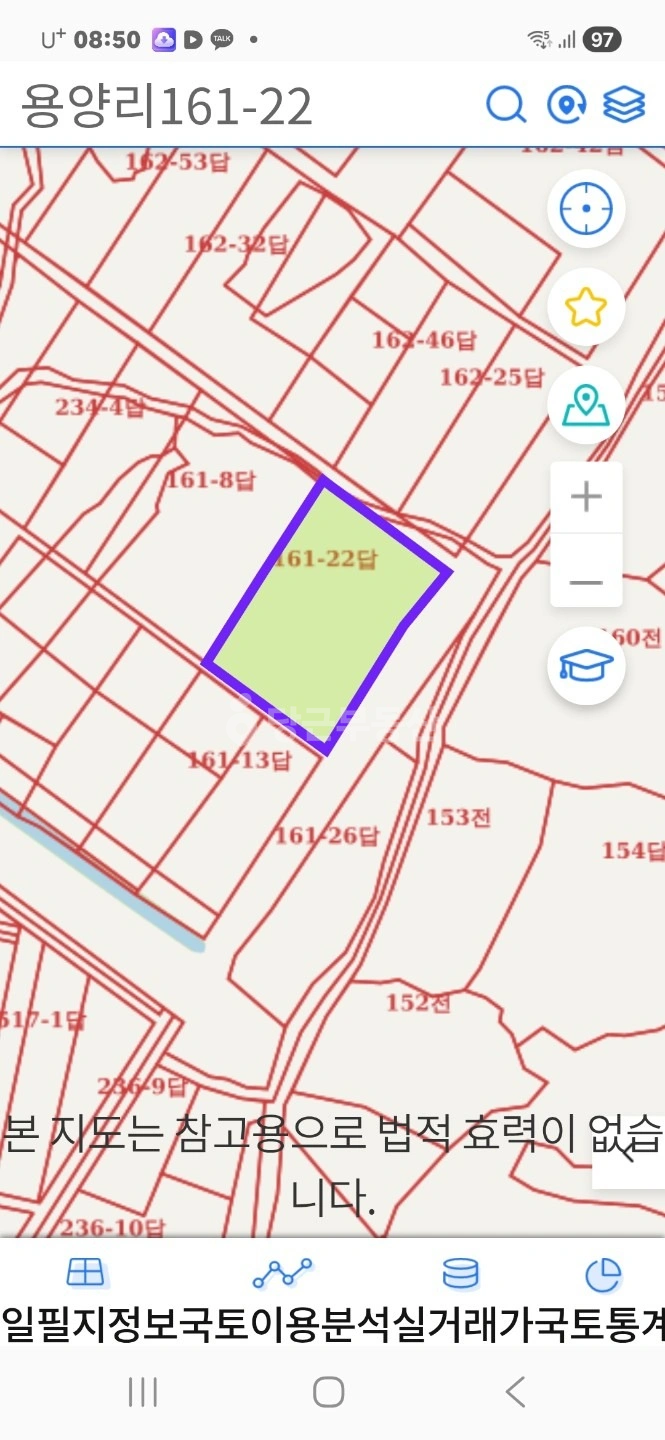Center map on my current location
Viewport: 665px width, 1440px height.
(x=586, y=210)
